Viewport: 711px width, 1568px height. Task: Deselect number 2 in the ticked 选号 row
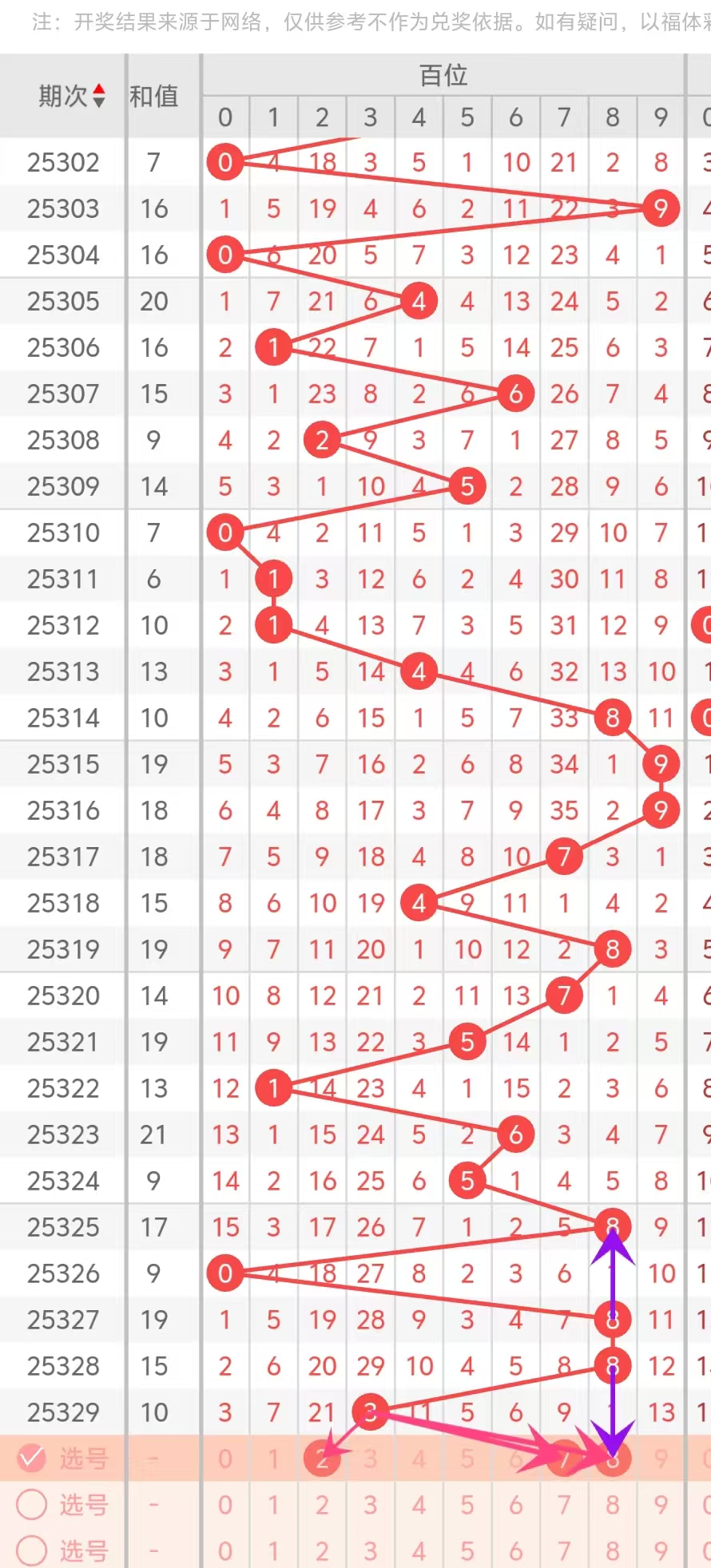[321, 1459]
